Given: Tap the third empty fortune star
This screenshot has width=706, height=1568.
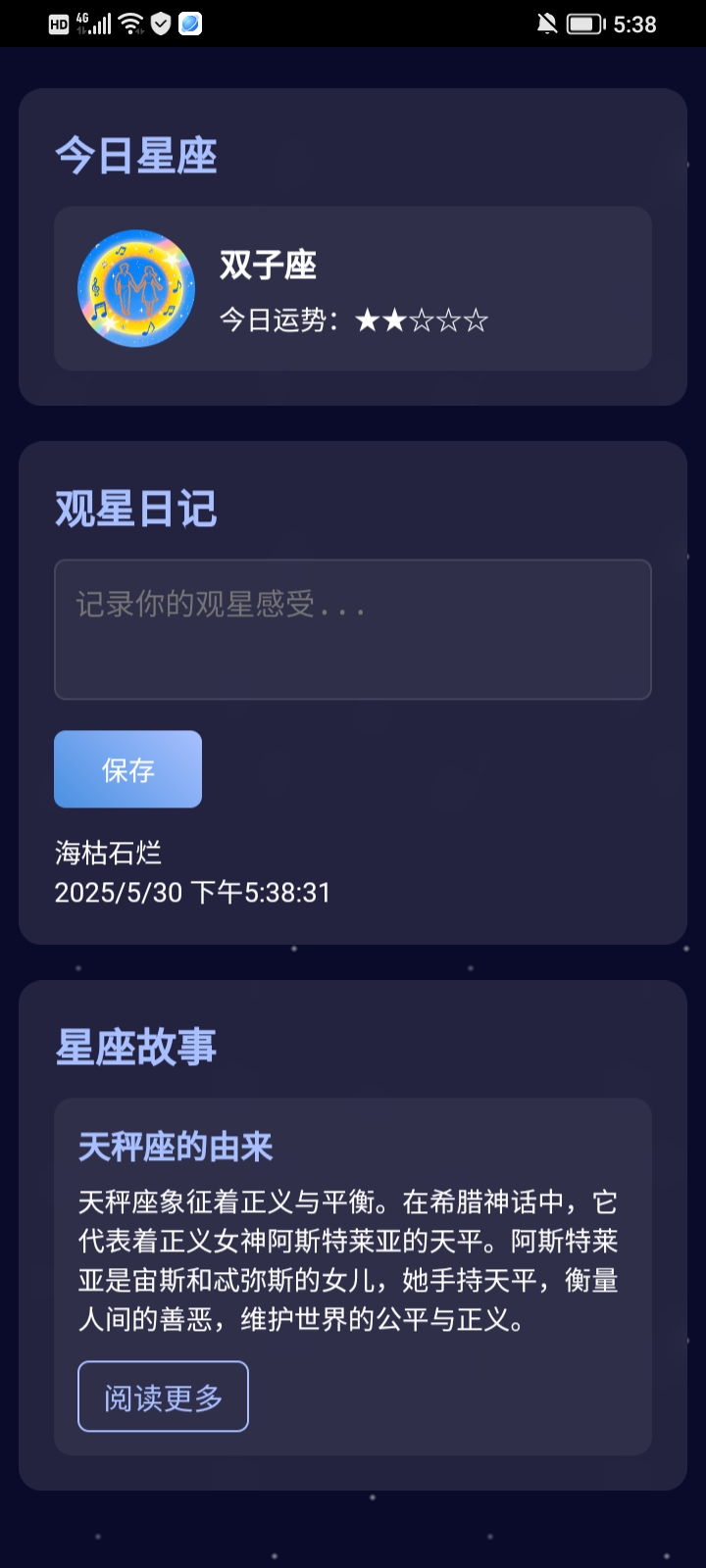Looking at the screenshot, I should coord(422,319).
